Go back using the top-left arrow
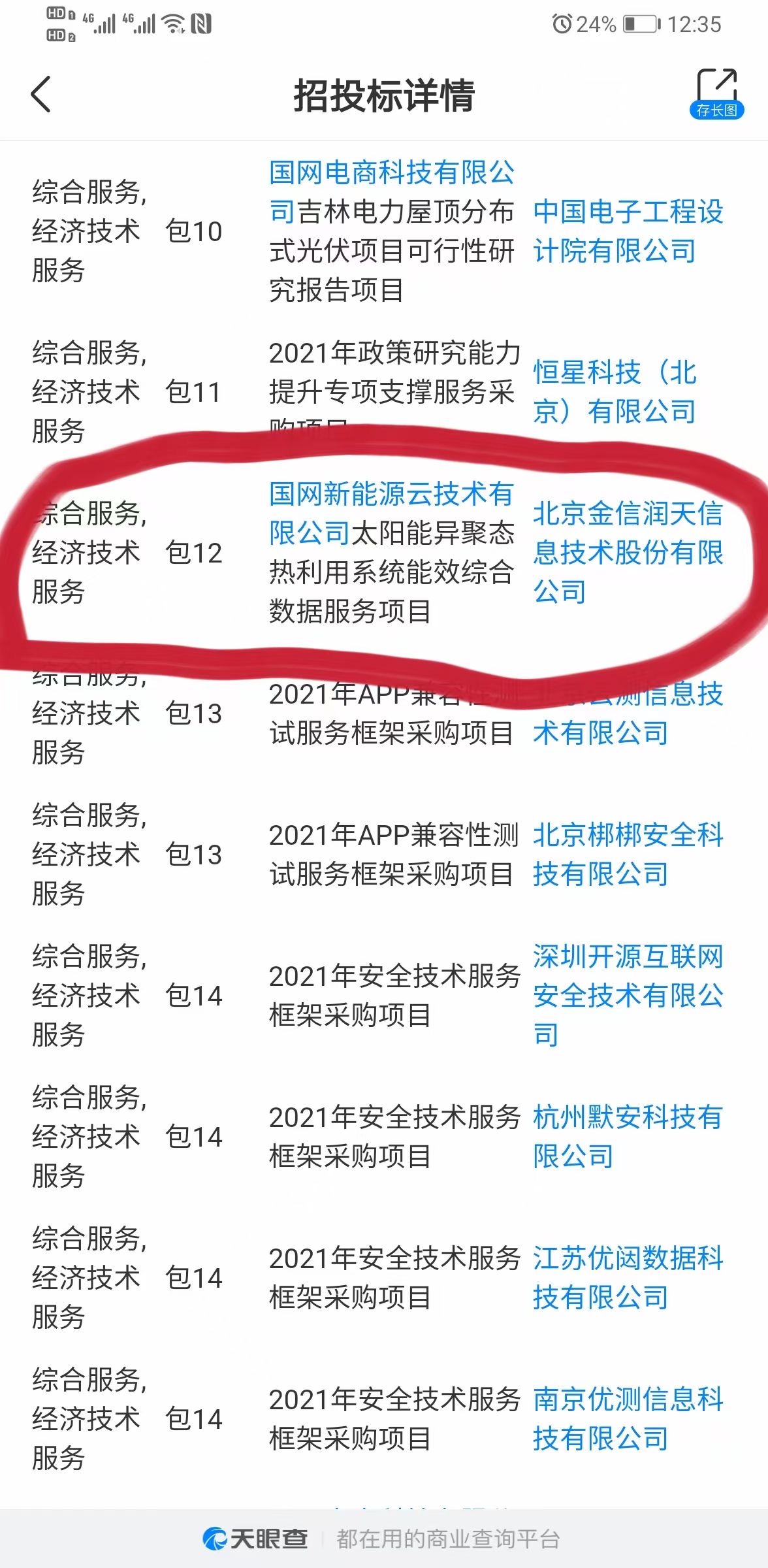Viewport: 768px width, 1568px height. pos(41,94)
